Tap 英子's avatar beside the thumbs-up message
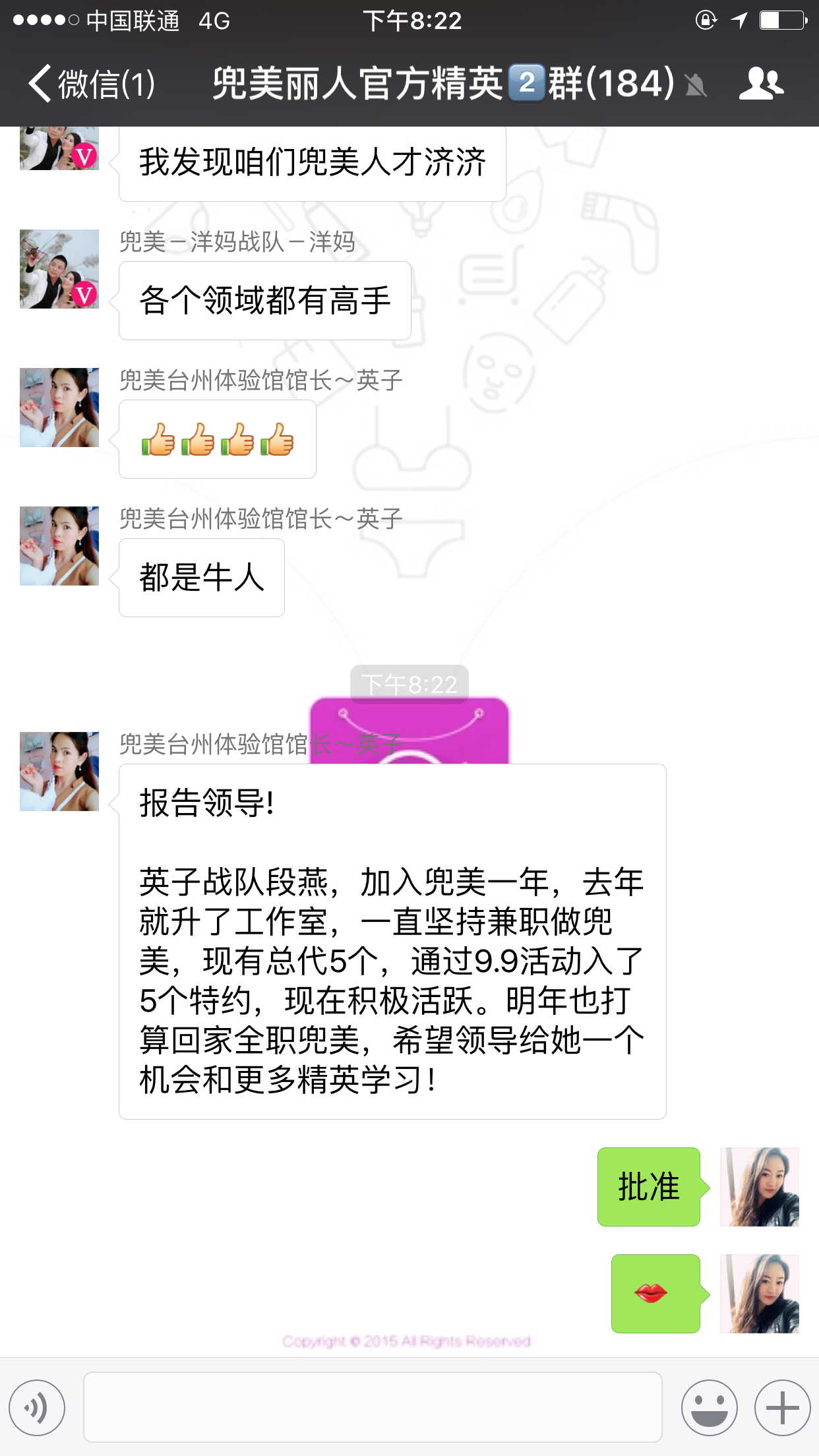This screenshot has height=1456, width=819. (x=59, y=408)
